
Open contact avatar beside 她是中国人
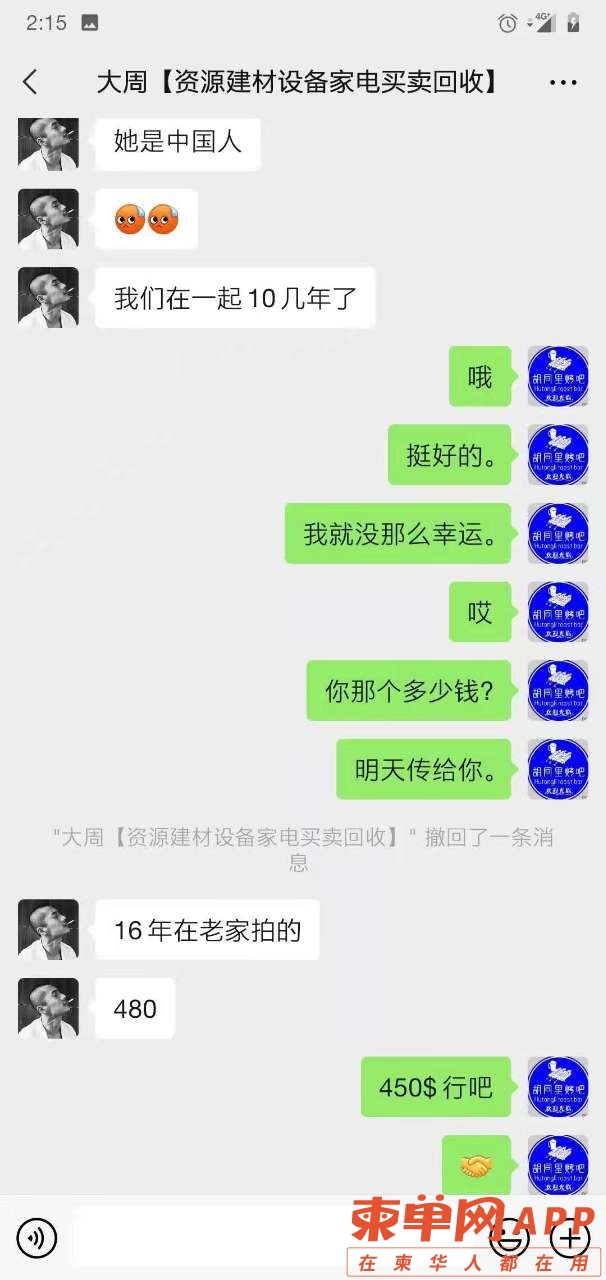click(x=48, y=143)
